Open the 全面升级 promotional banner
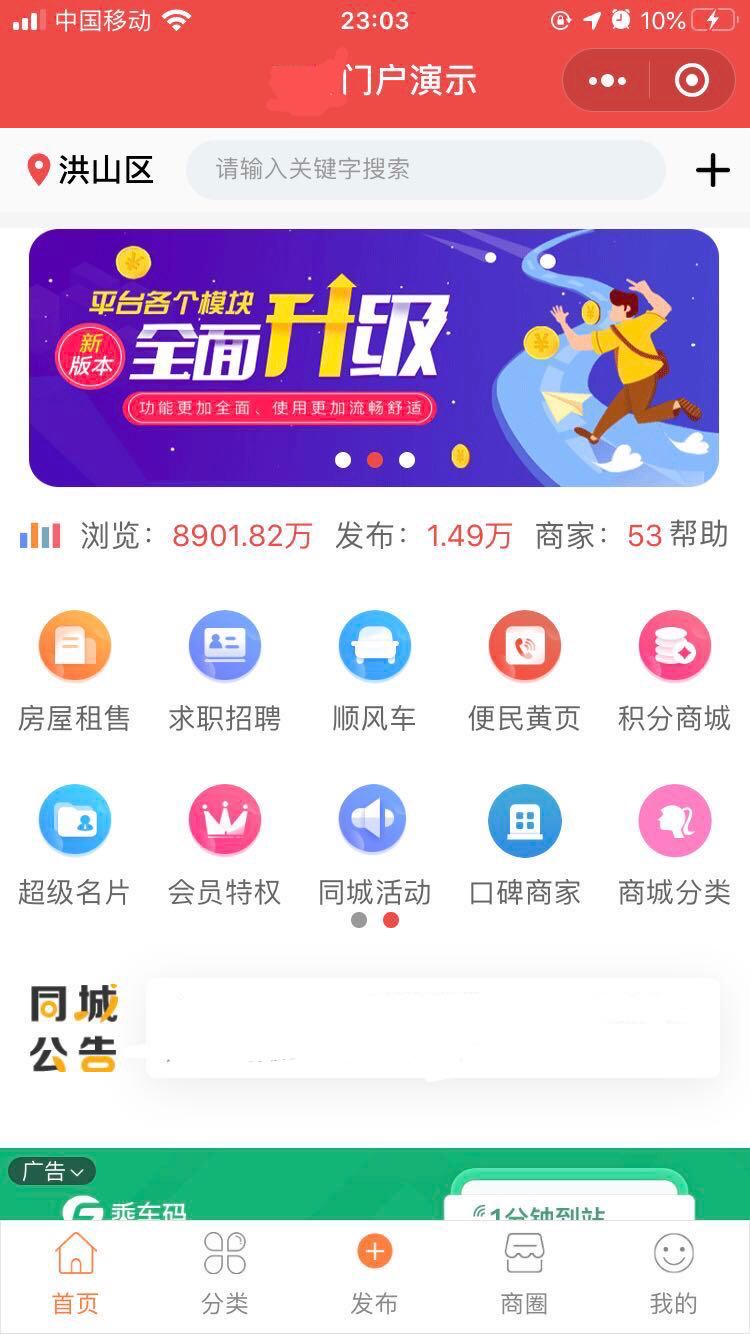This screenshot has height=1334, width=750. point(374,358)
